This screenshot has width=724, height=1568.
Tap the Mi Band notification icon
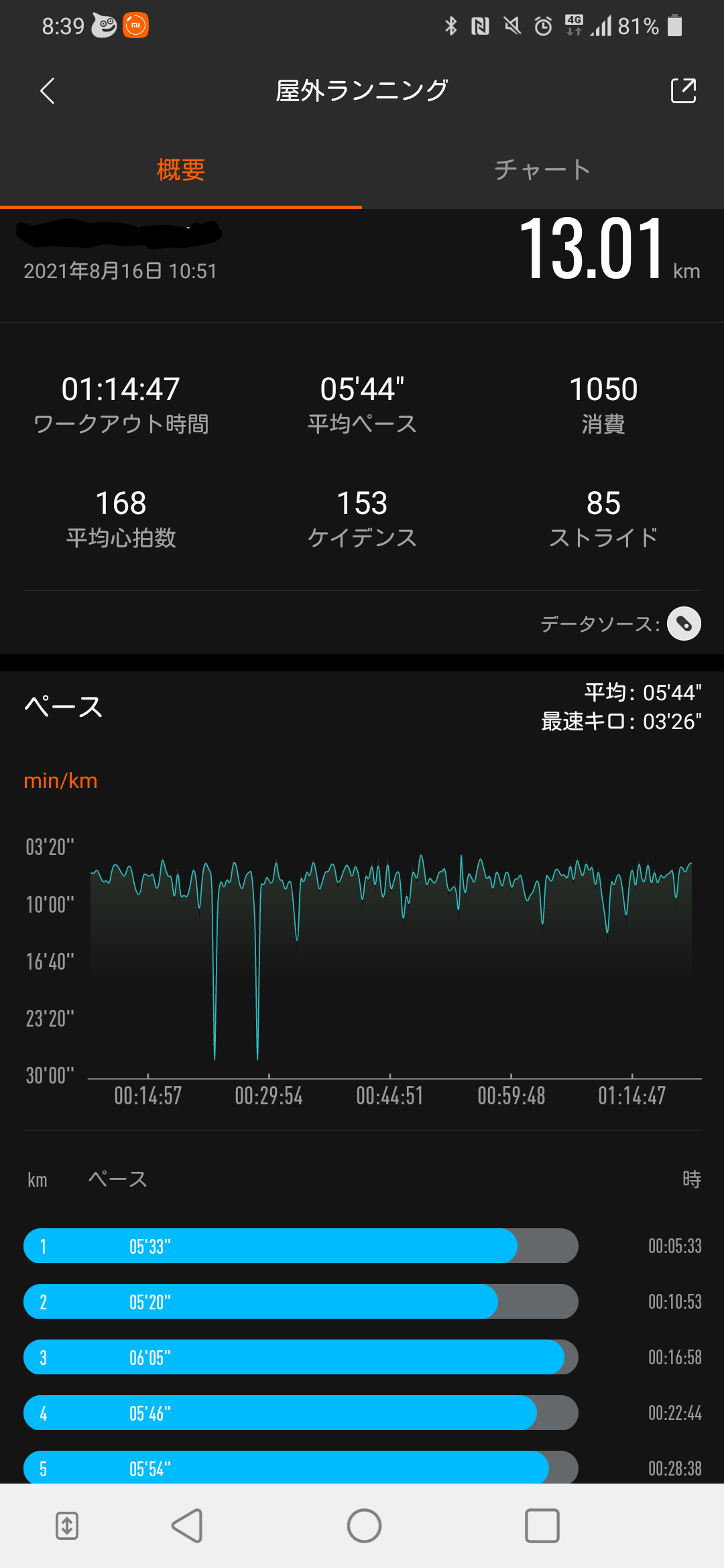[135, 25]
